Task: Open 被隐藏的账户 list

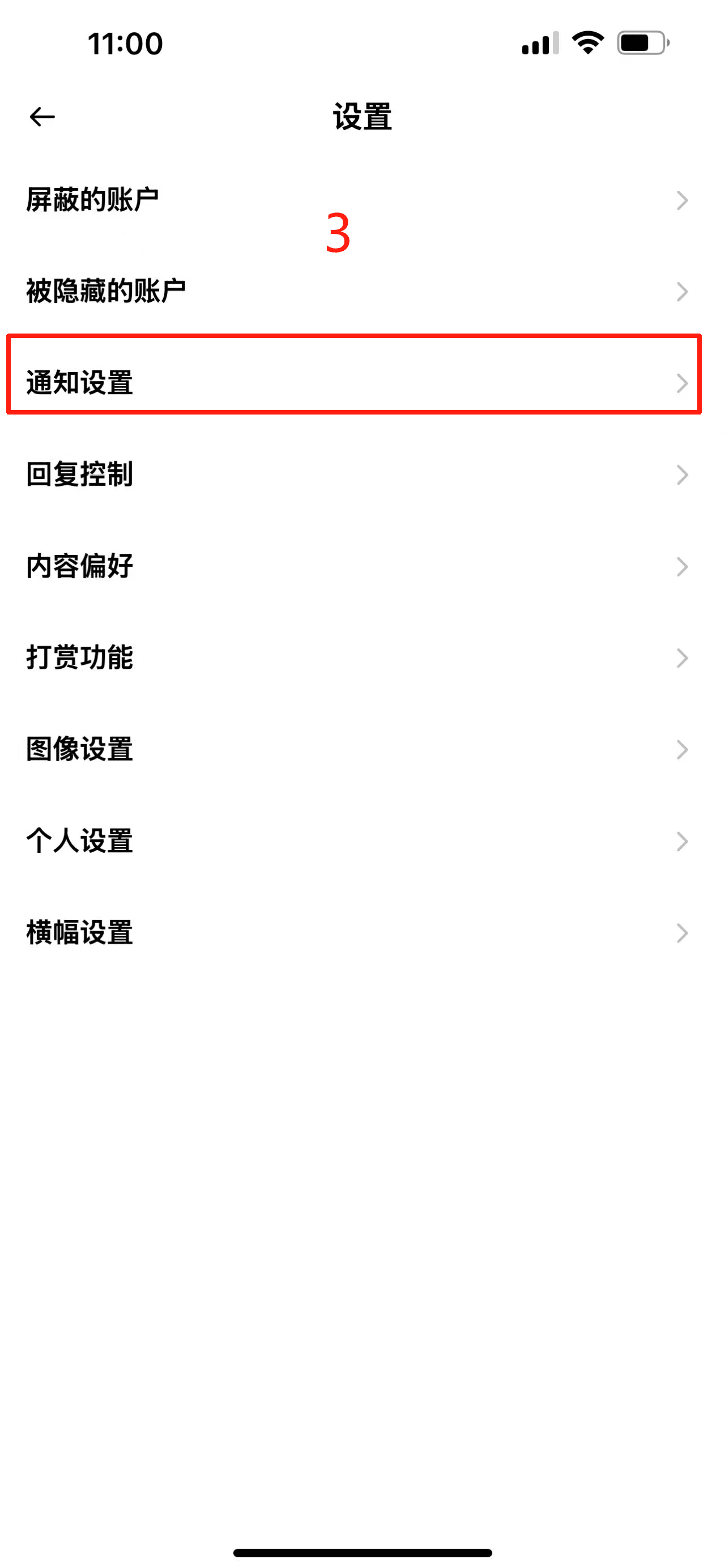Action: pos(362,291)
